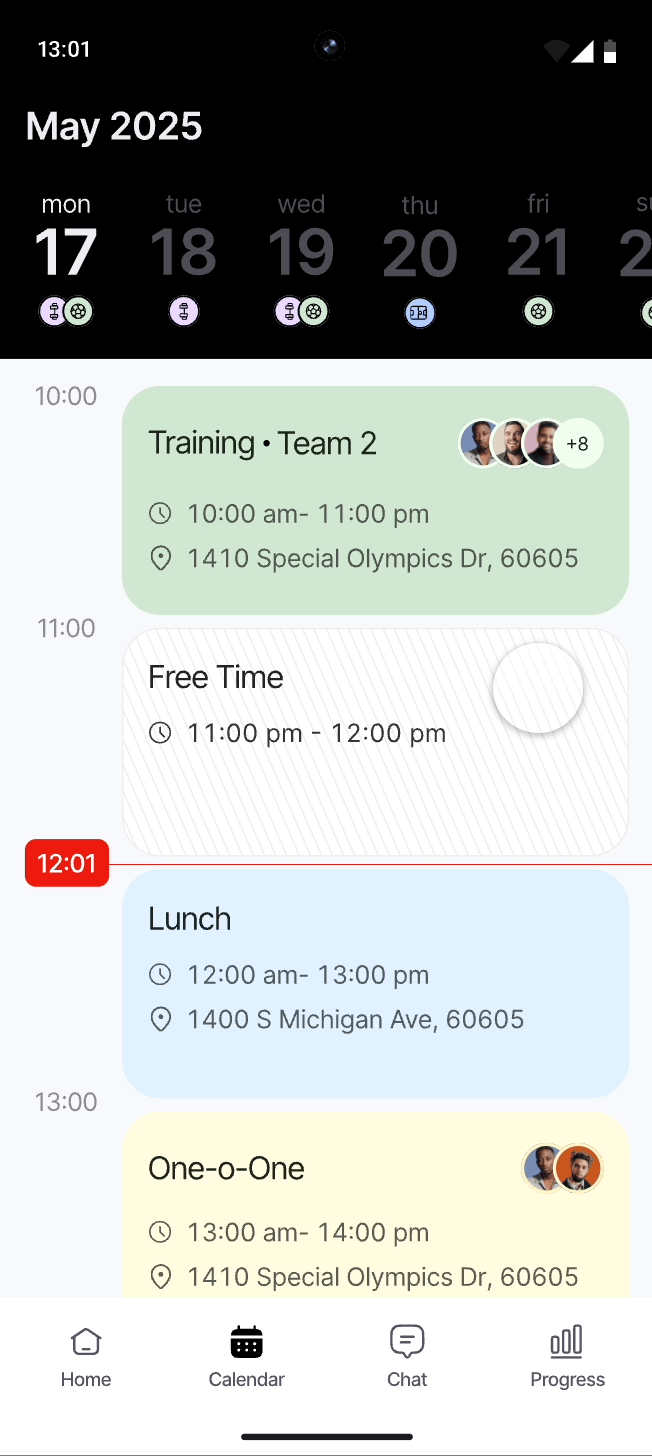
Task: Open the Progress tab
Action: [567, 1357]
